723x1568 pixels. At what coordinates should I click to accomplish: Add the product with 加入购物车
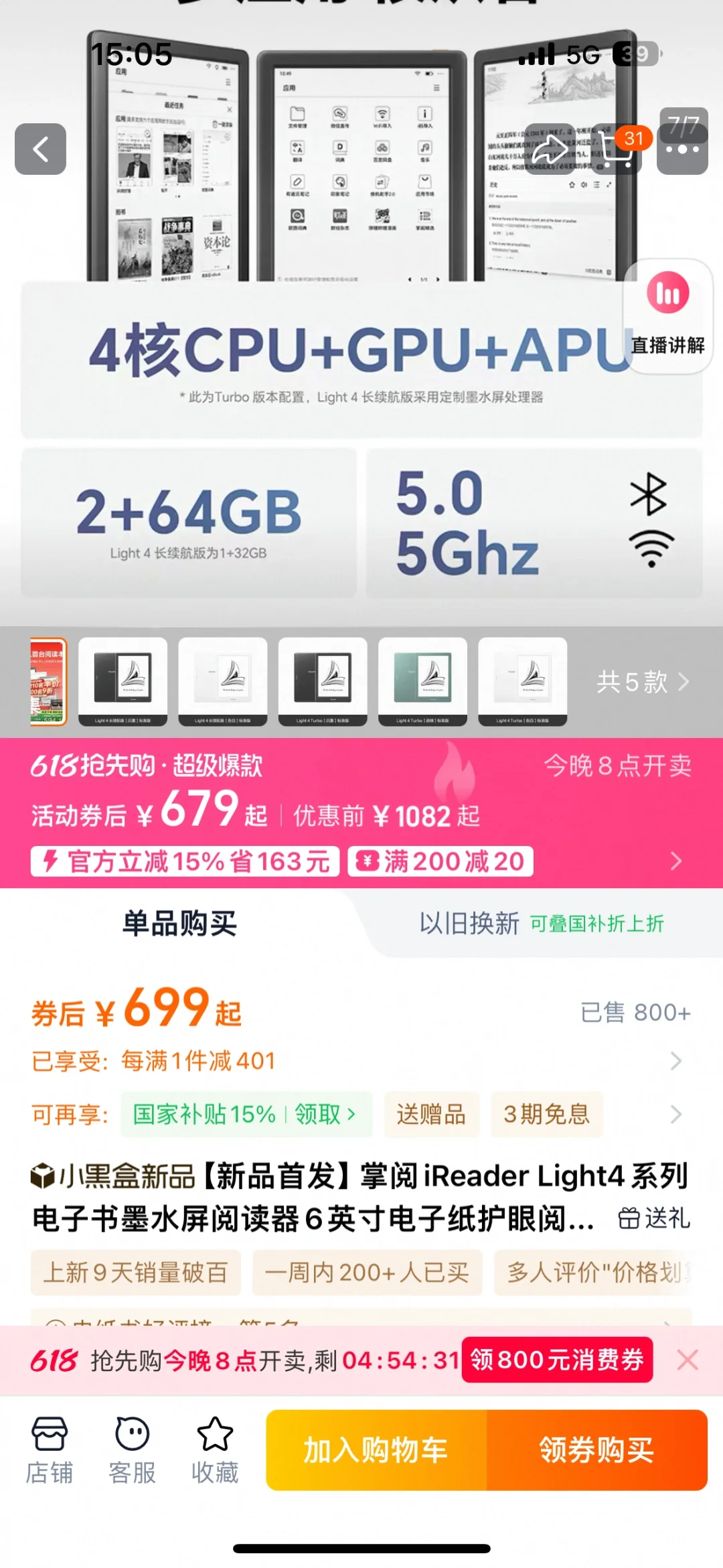376,1450
